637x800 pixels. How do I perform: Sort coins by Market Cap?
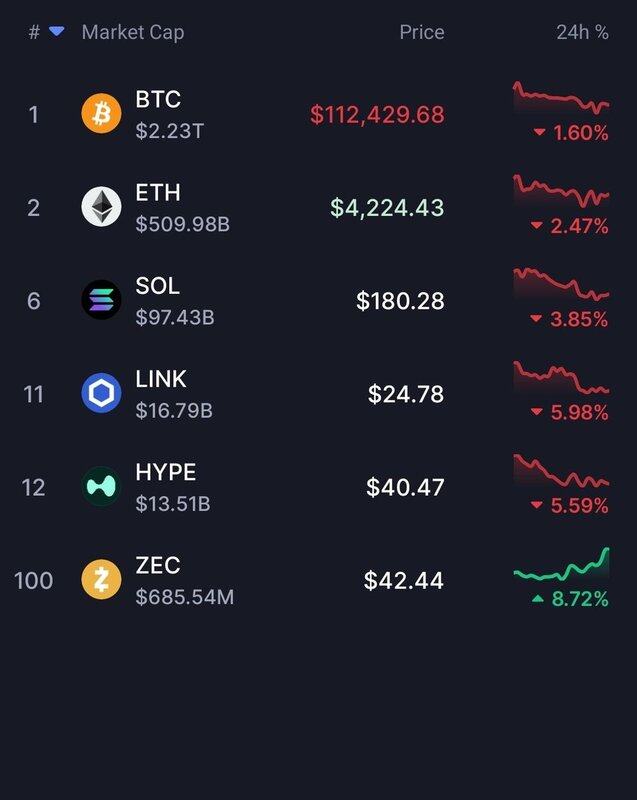click(x=132, y=32)
